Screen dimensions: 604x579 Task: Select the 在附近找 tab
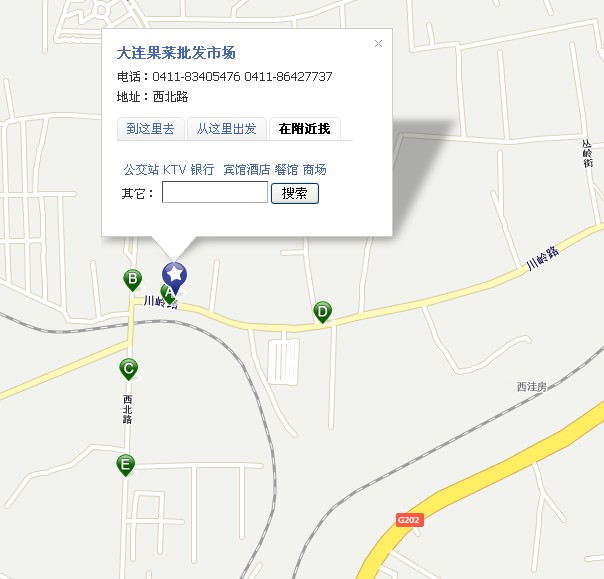click(309, 129)
